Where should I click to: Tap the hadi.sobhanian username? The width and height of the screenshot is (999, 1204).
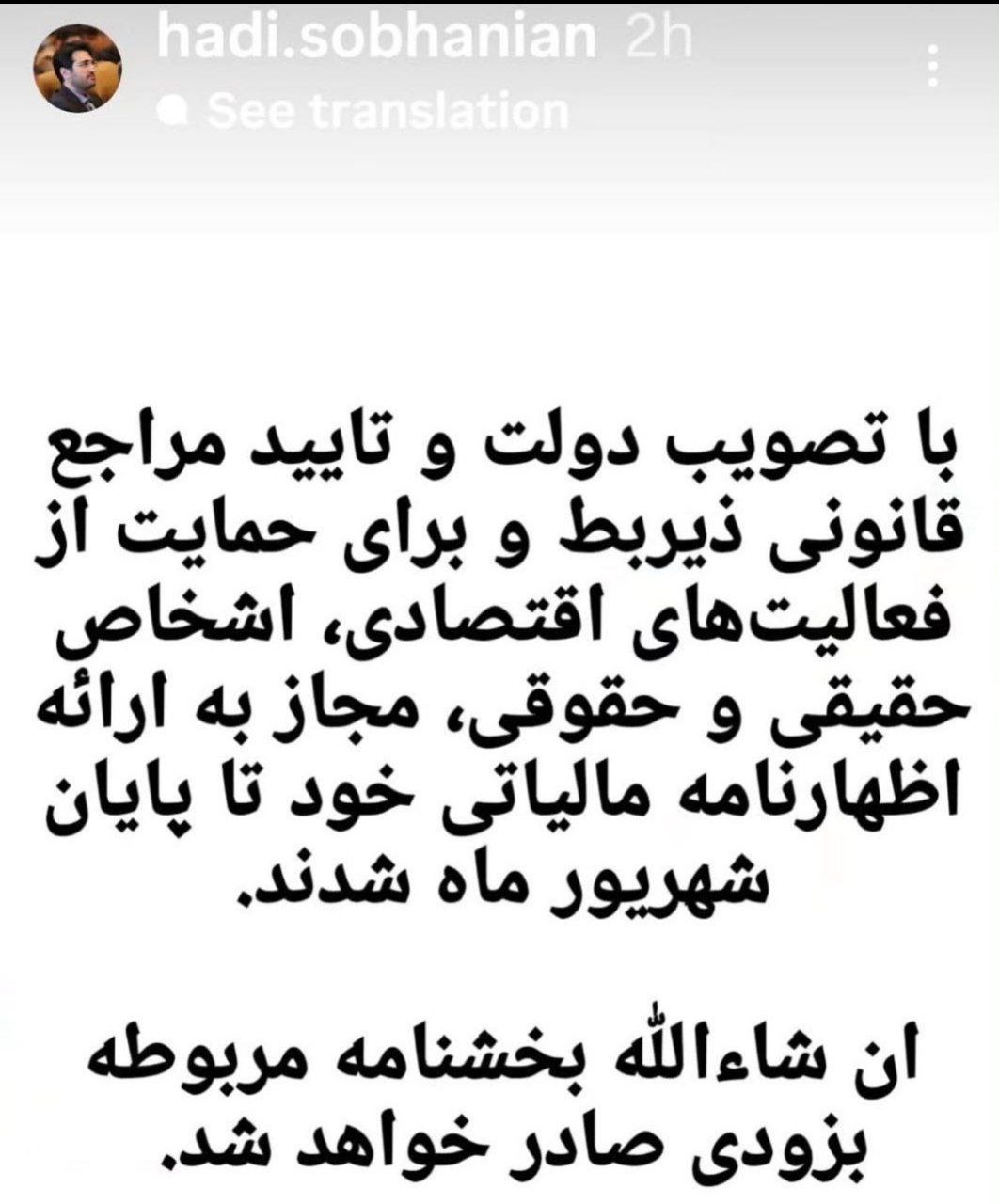point(374,40)
